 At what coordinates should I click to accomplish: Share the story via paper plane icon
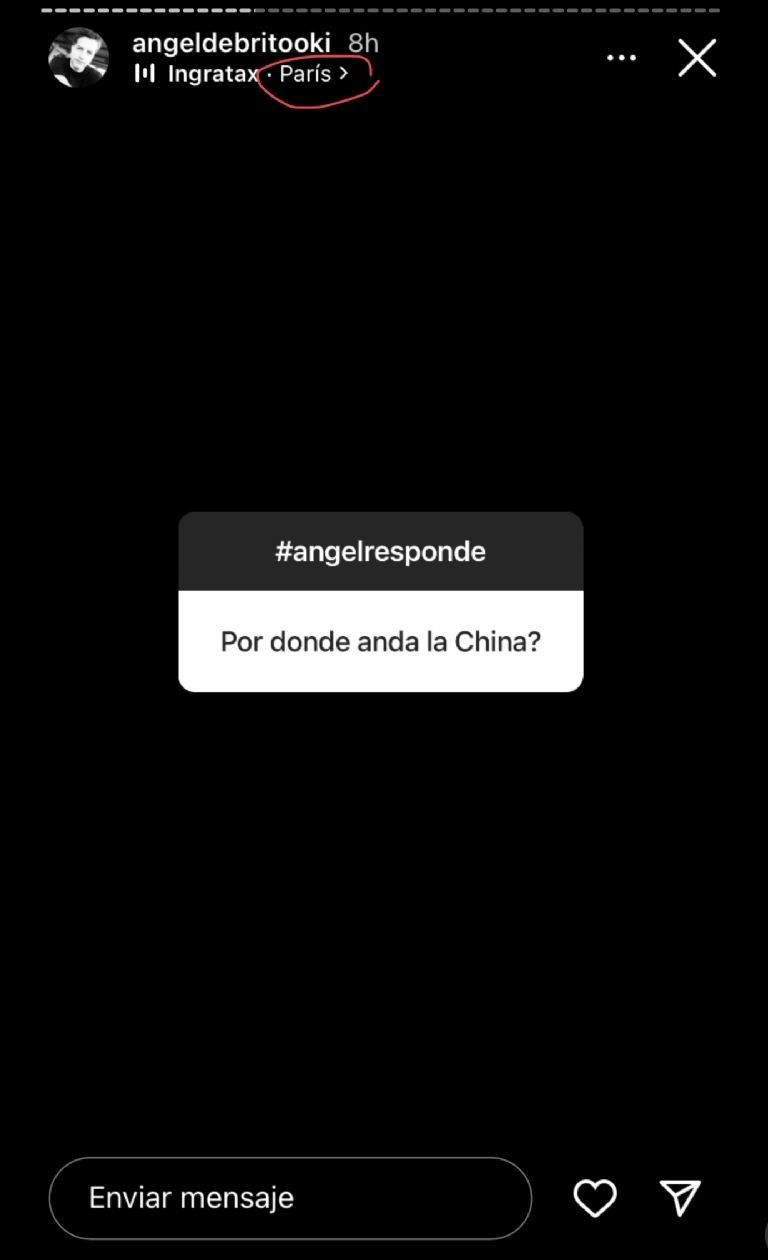(x=680, y=1198)
